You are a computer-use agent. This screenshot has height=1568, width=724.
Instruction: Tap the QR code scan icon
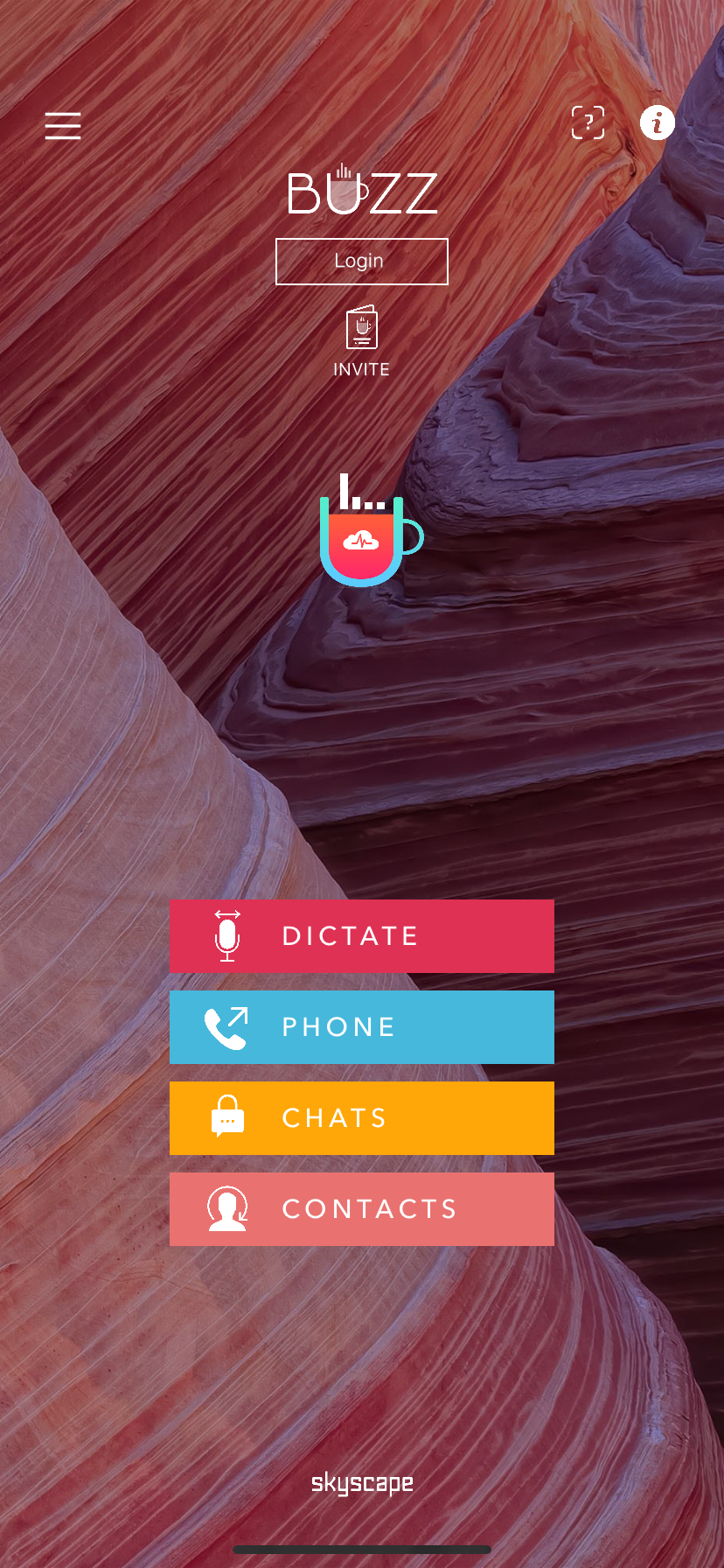587,122
